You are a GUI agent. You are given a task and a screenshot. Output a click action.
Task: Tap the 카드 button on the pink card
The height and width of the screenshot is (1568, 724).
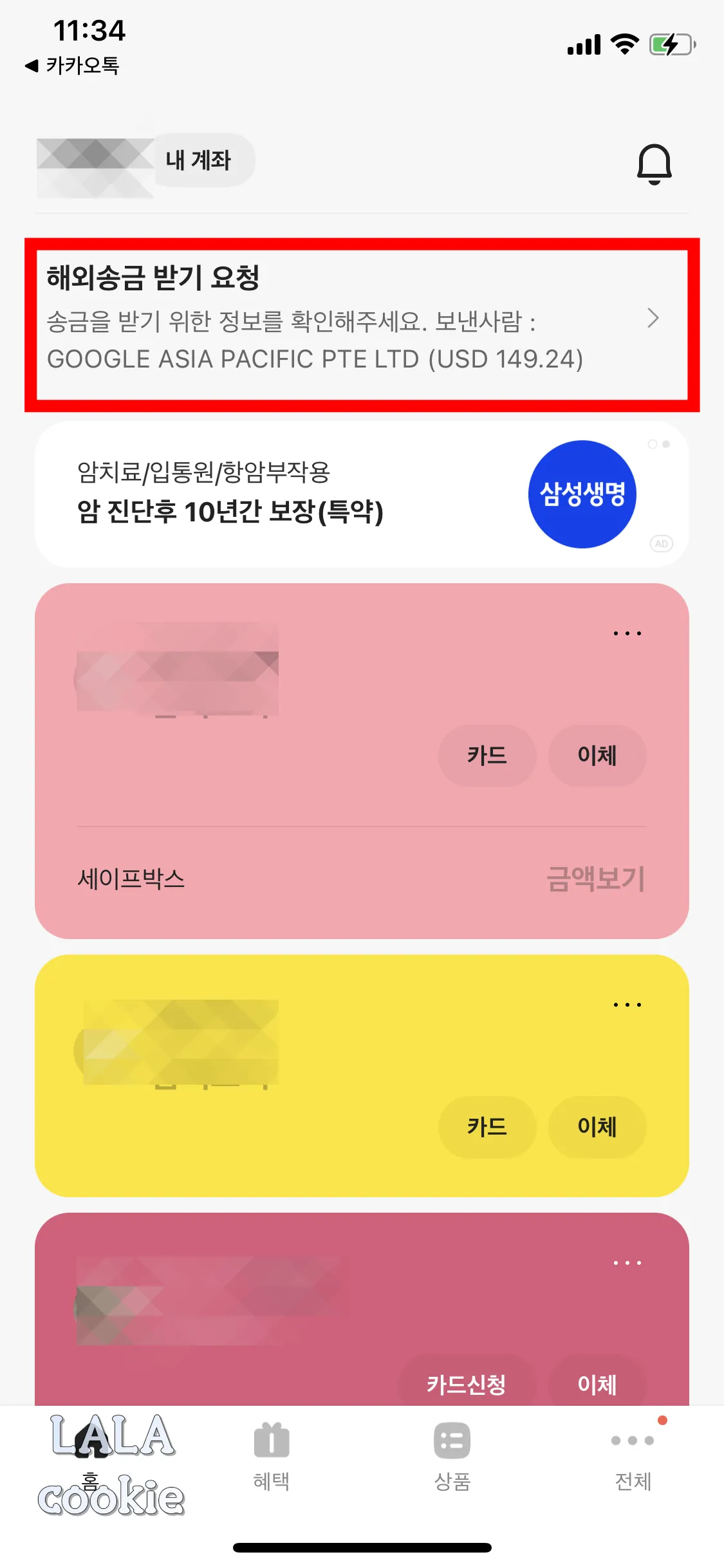coord(487,756)
